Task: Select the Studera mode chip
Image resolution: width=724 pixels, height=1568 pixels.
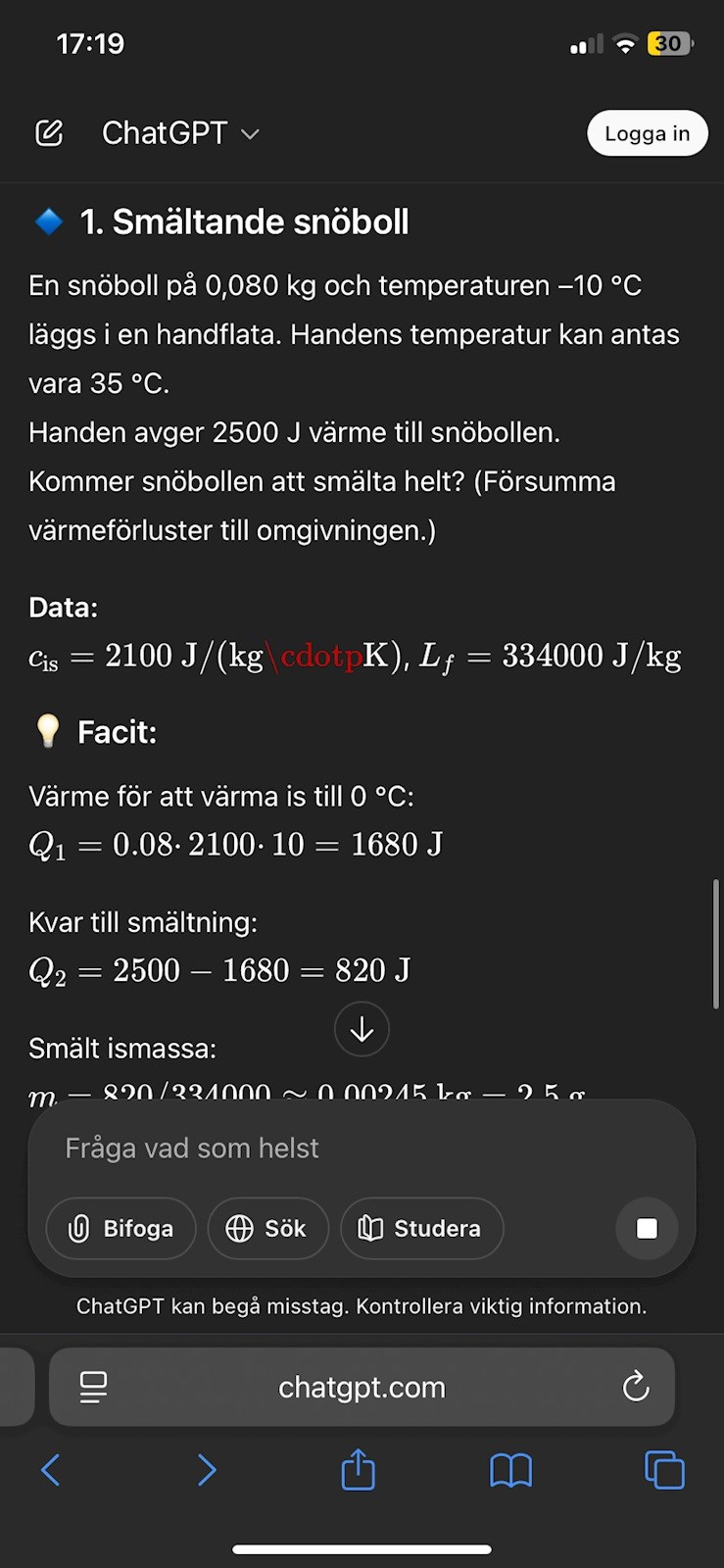Action: coord(421,1228)
